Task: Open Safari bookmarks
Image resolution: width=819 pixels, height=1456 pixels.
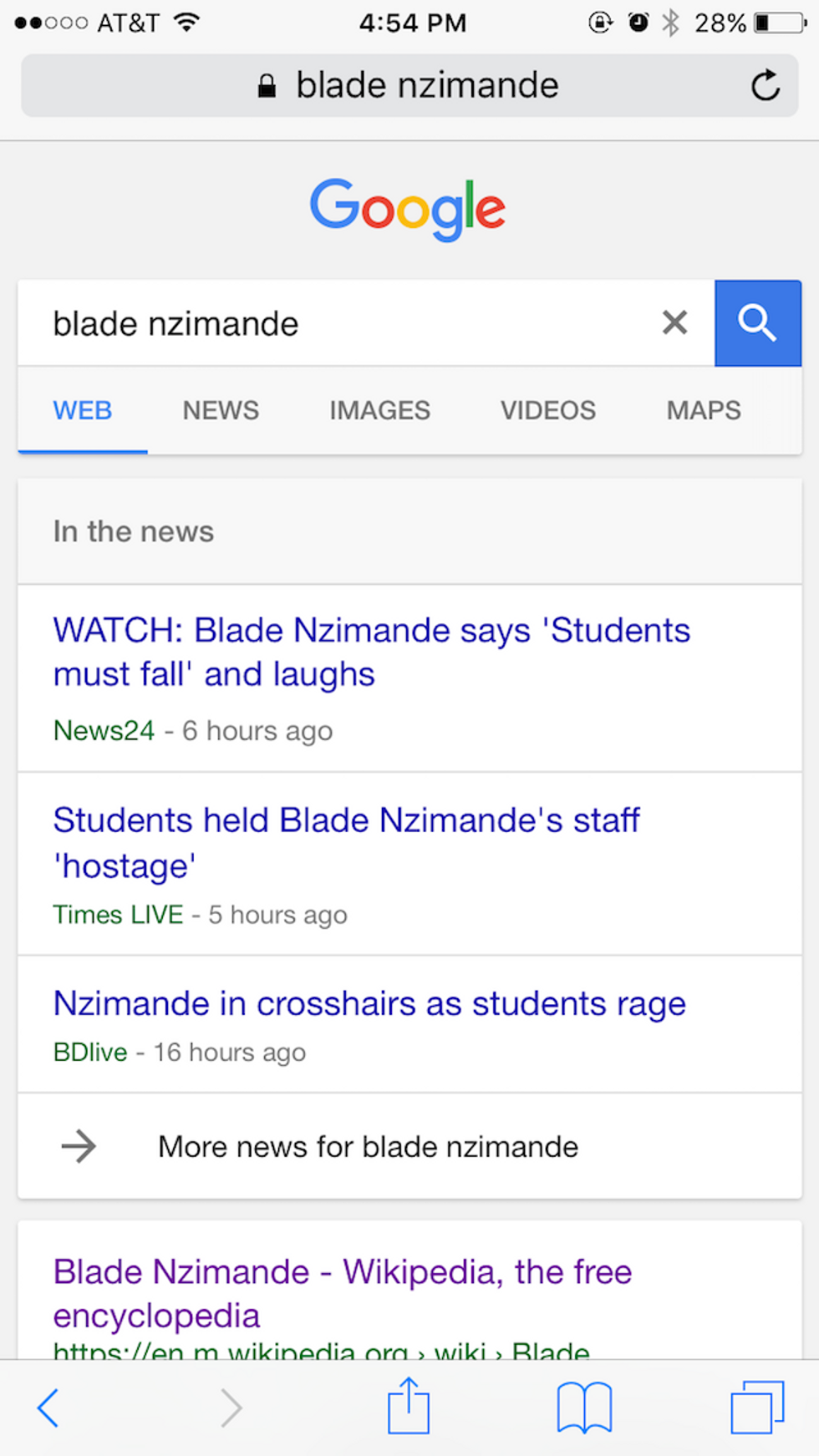Action: click(x=584, y=1408)
